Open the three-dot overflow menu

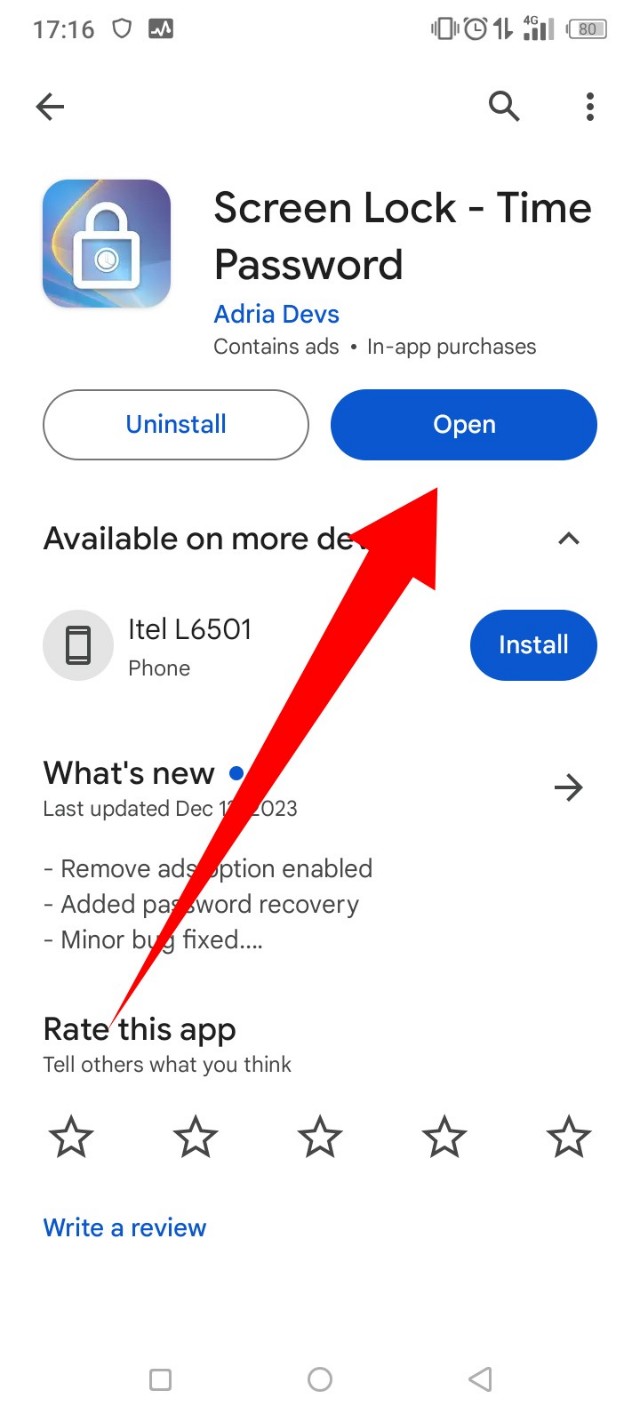tap(590, 106)
